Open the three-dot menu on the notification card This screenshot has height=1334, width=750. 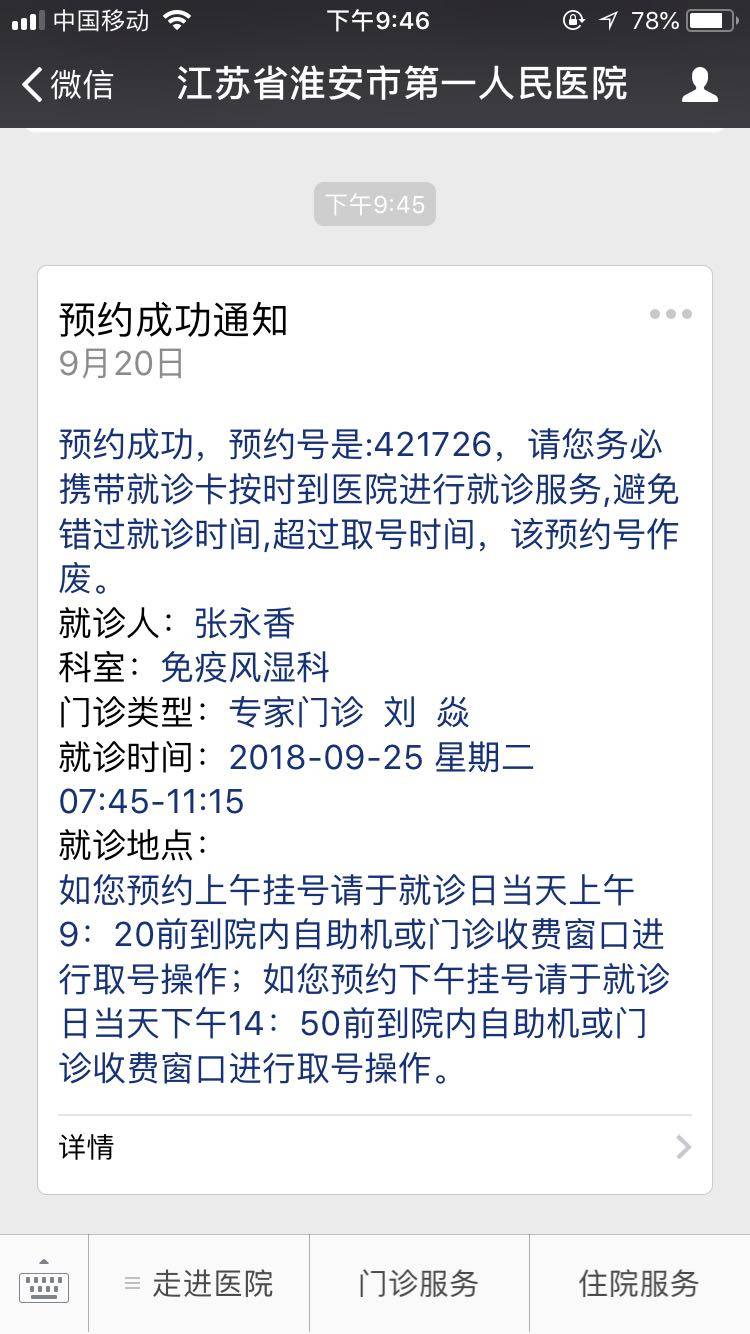tap(670, 314)
